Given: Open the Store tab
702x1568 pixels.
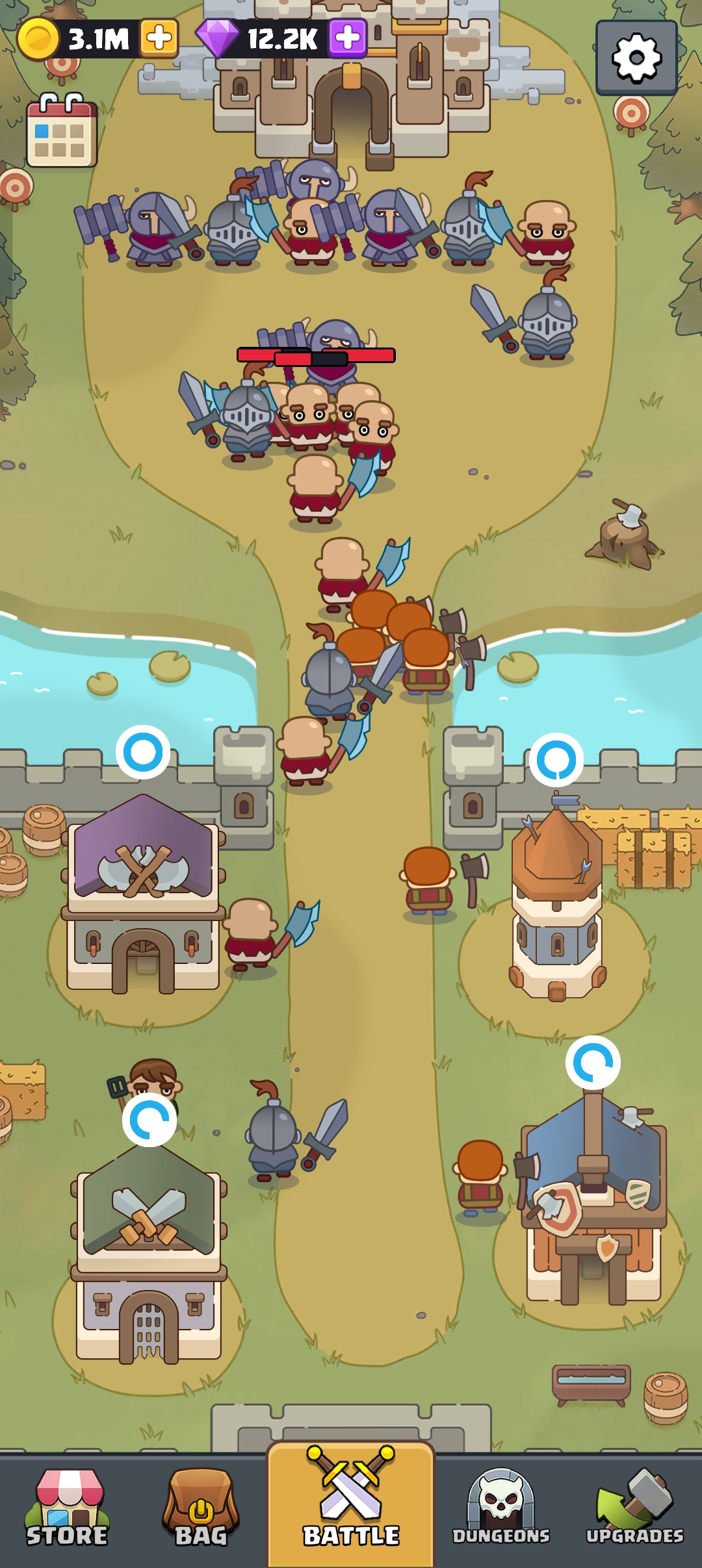Looking at the screenshot, I should click(x=67, y=1510).
